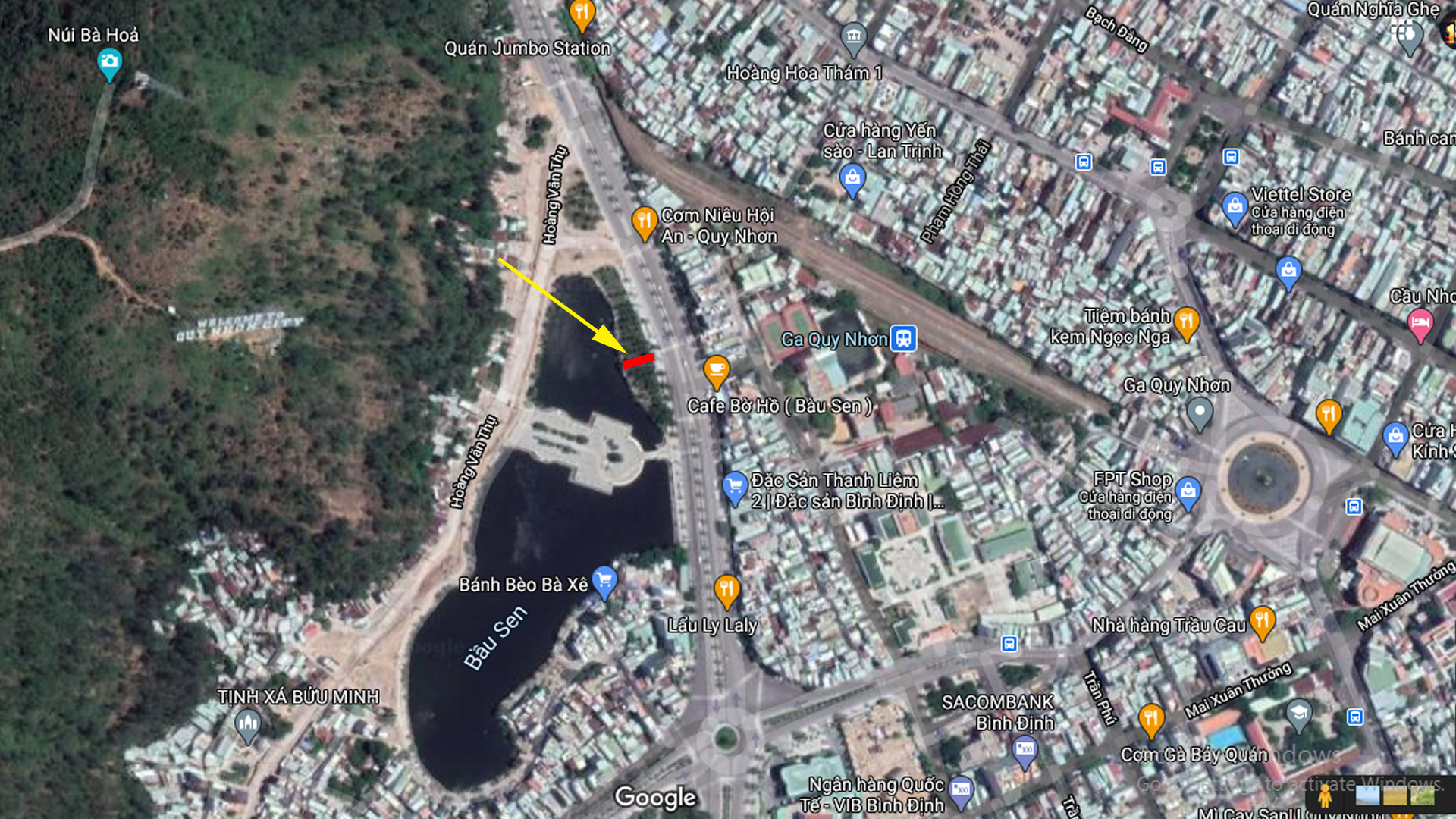Select the Viettel Store shopping pin

point(1235,207)
